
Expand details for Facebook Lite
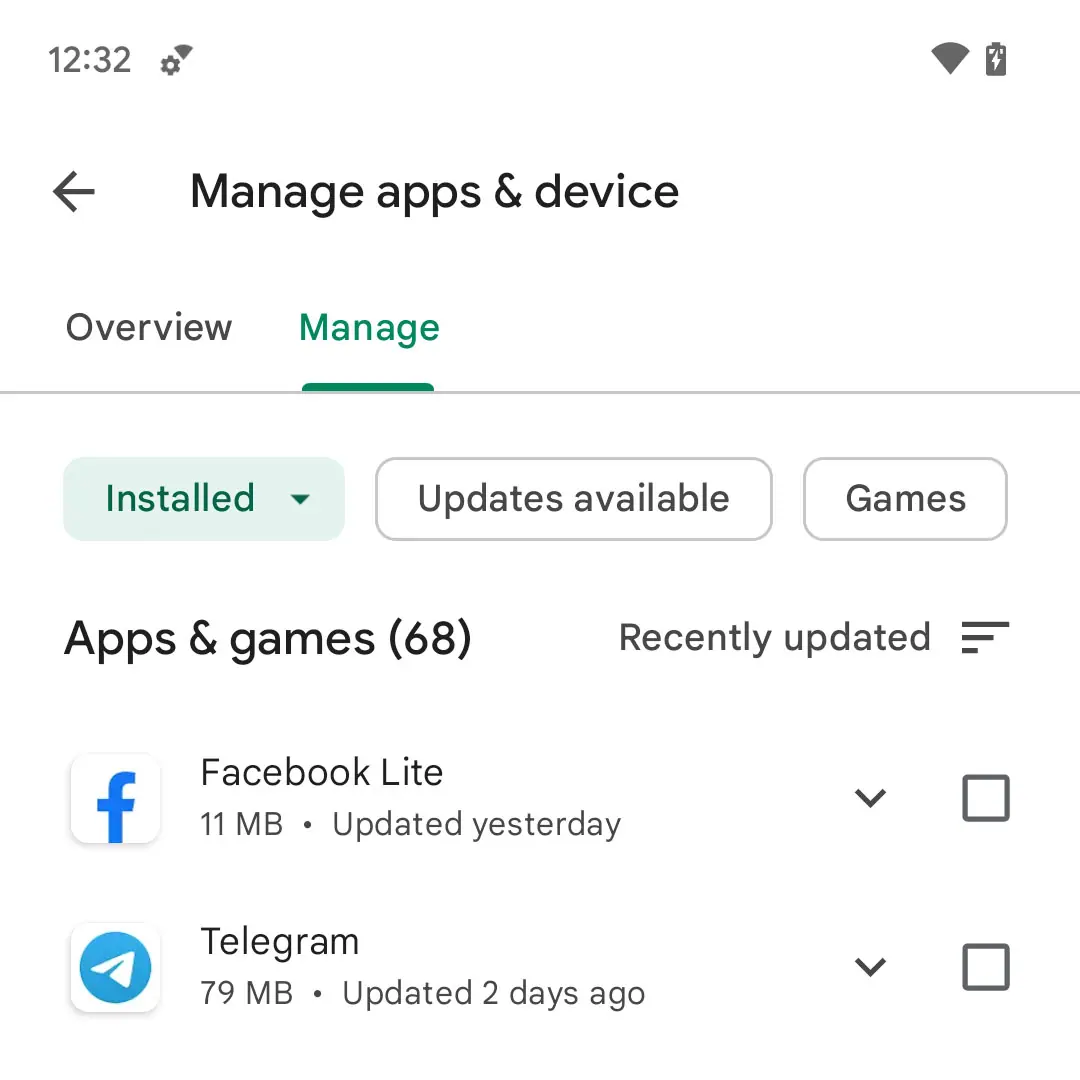click(870, 798)
